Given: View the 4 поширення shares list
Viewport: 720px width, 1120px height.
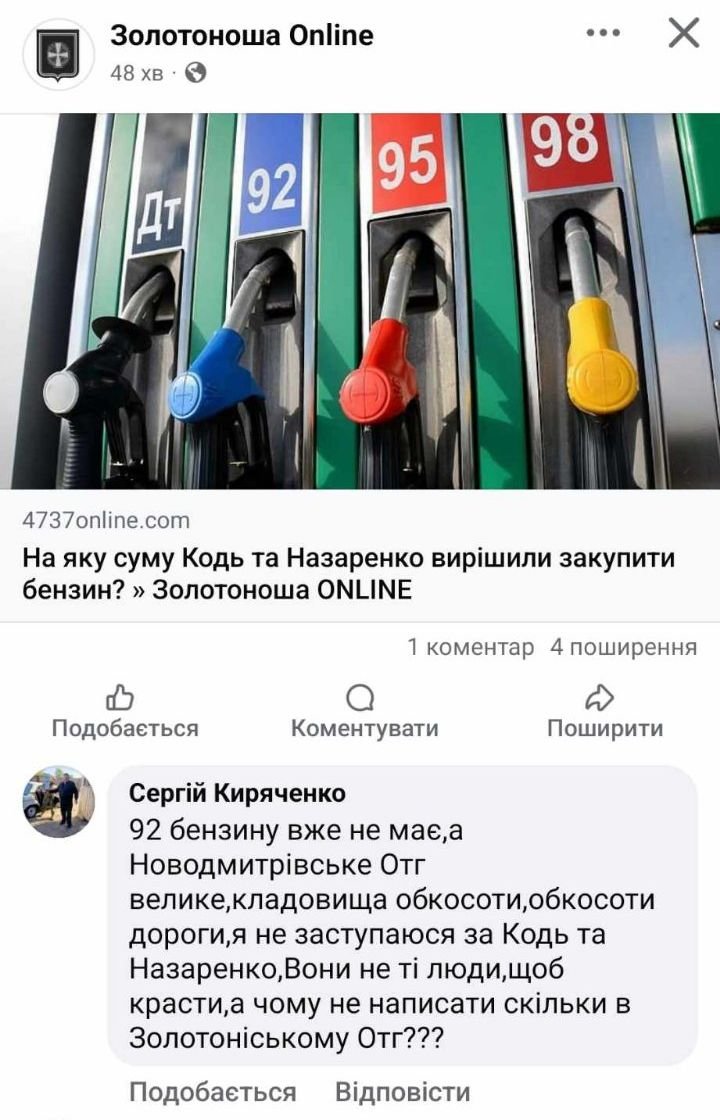Looking at the screenshot, I should coord(623,648).
